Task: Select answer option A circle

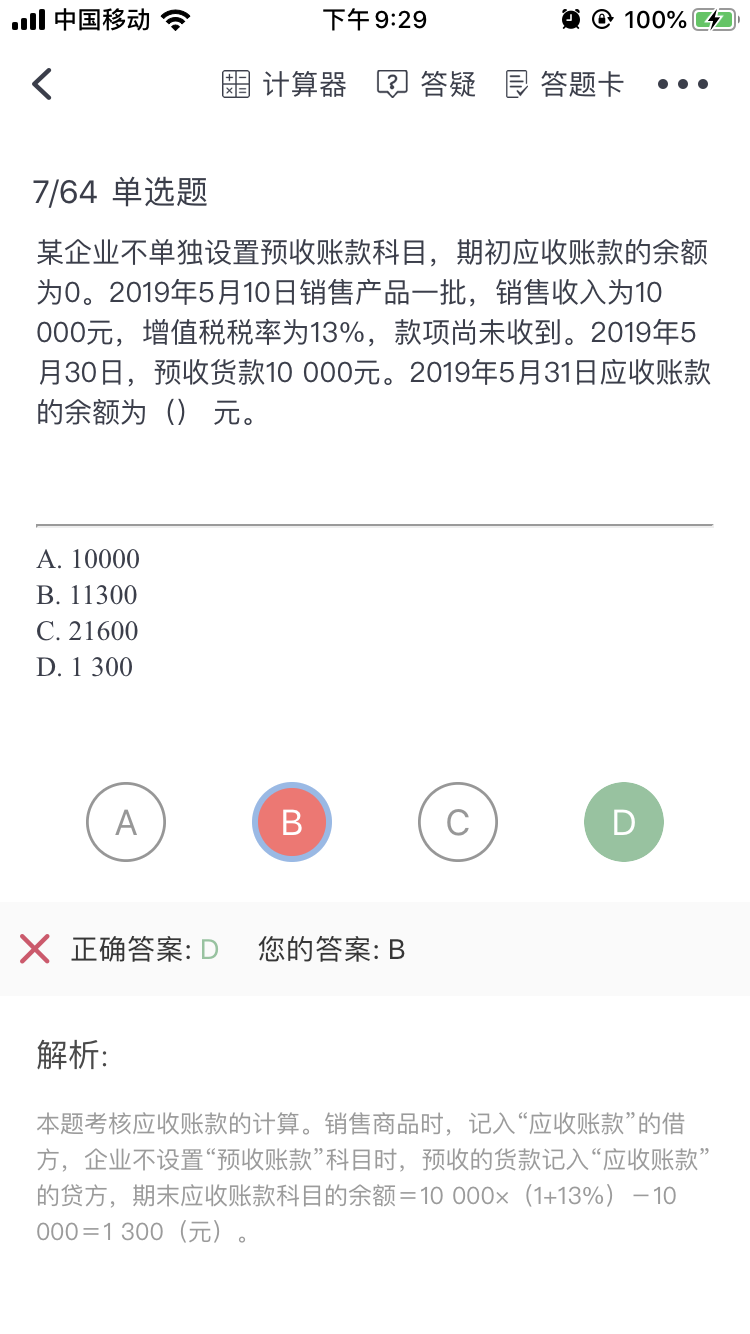Action: 126,822
